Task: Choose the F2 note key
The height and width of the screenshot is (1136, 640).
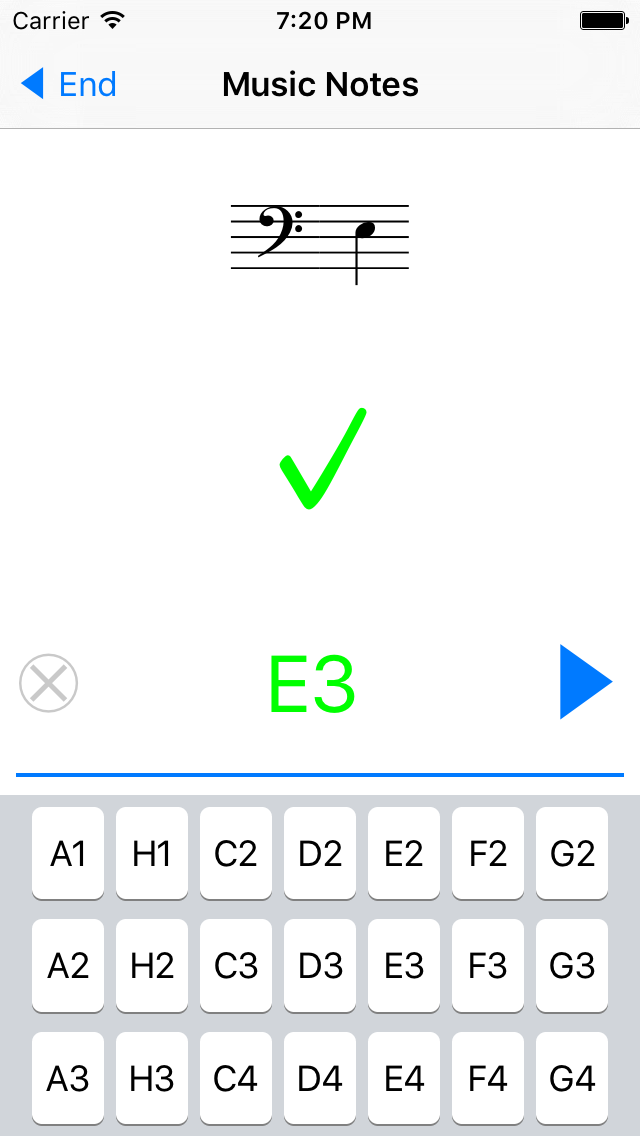Action: [488, 853]
